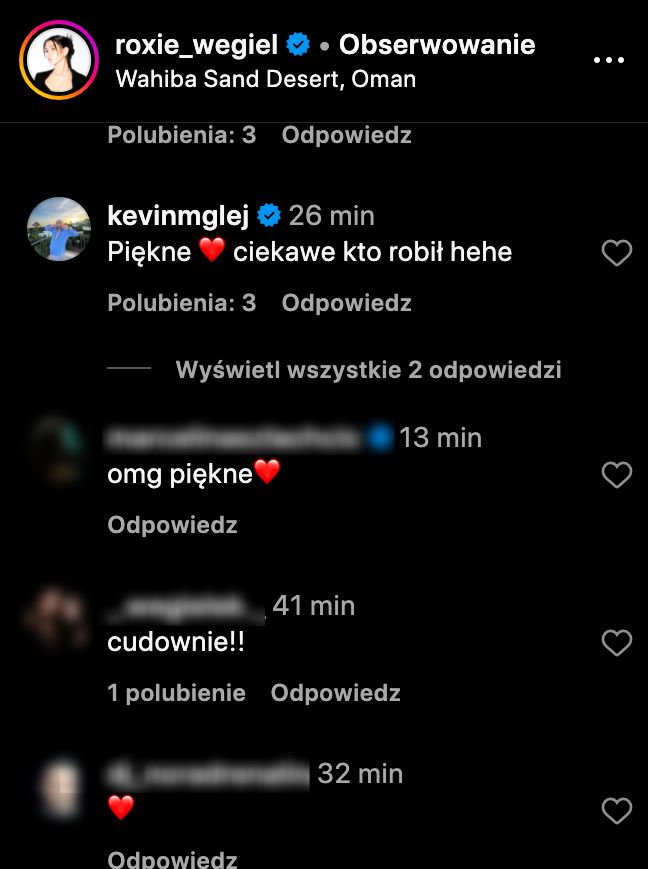Like the "omg piękne" comment
648x869 pixels.
coord(616,475)
